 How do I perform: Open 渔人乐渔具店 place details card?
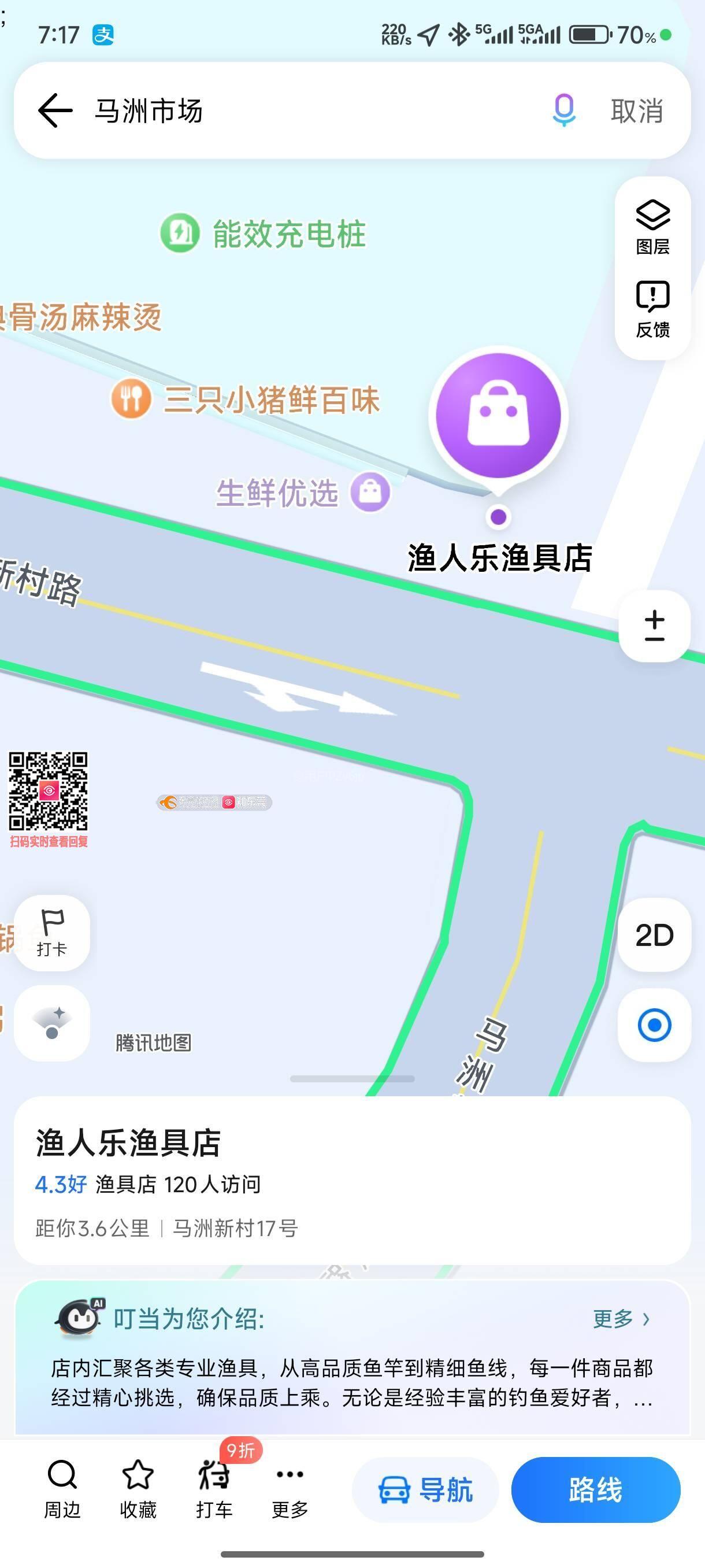point(352,1180)
